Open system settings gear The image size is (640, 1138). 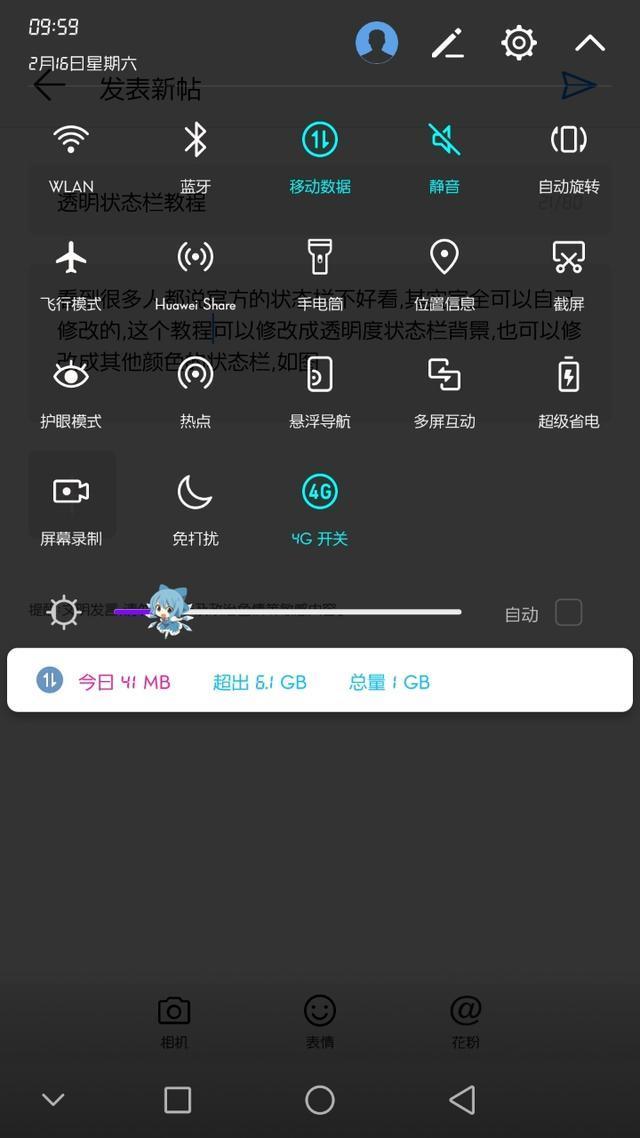coord(518,43)
